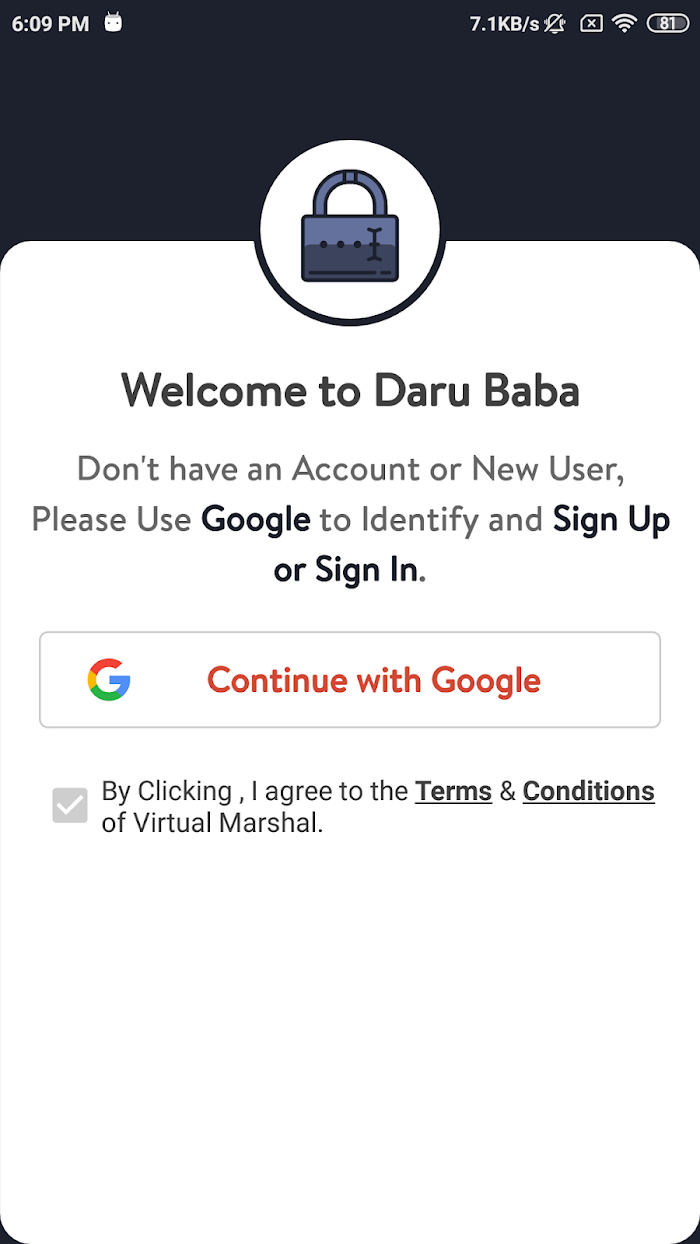Open the Conditions link

[588, 791]
